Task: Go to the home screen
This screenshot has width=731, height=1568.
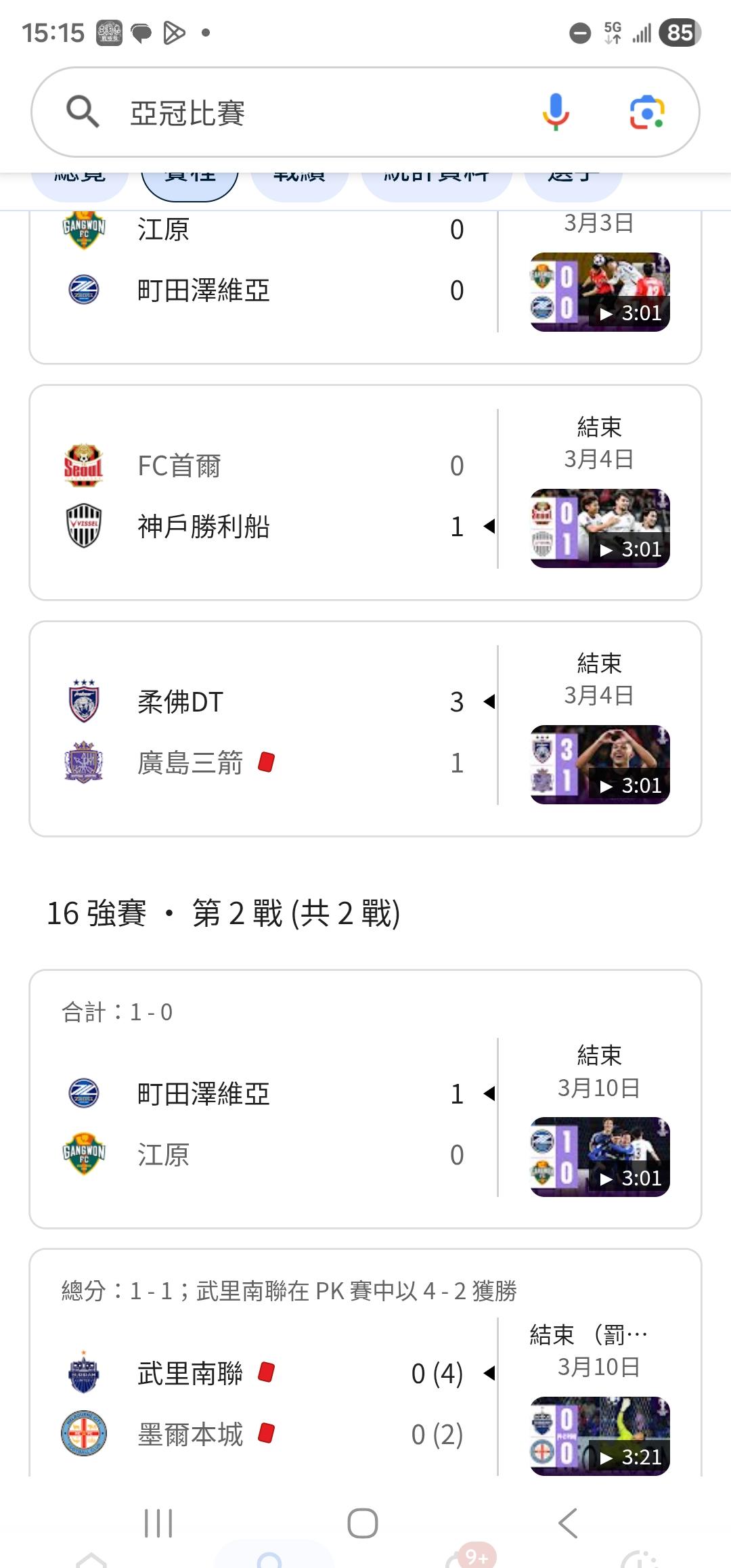Action: click(x=363, y=1523)
